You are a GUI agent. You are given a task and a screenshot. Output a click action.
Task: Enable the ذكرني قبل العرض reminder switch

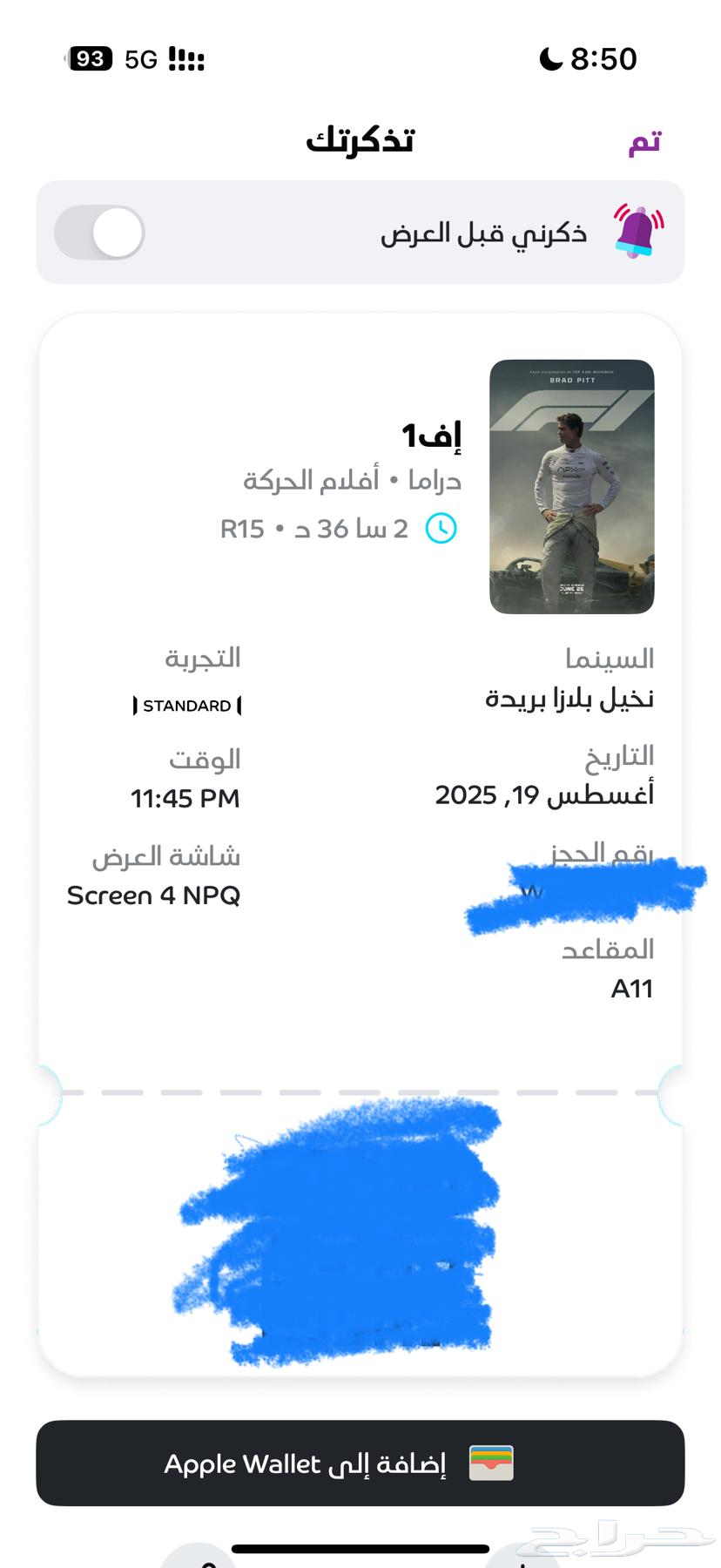click(100, 233)
